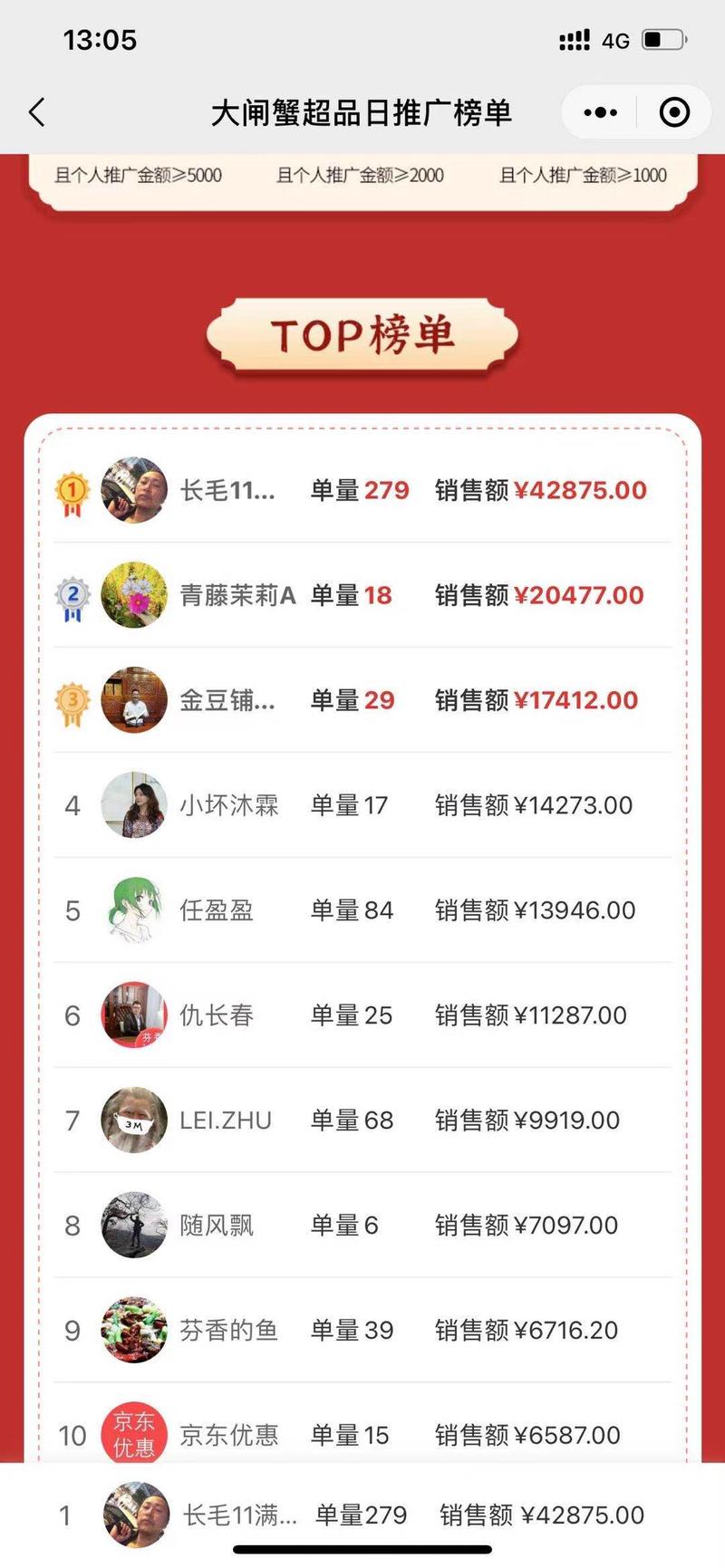
Task: Click the mini-program close capsule button
Action: click(674, 111)
